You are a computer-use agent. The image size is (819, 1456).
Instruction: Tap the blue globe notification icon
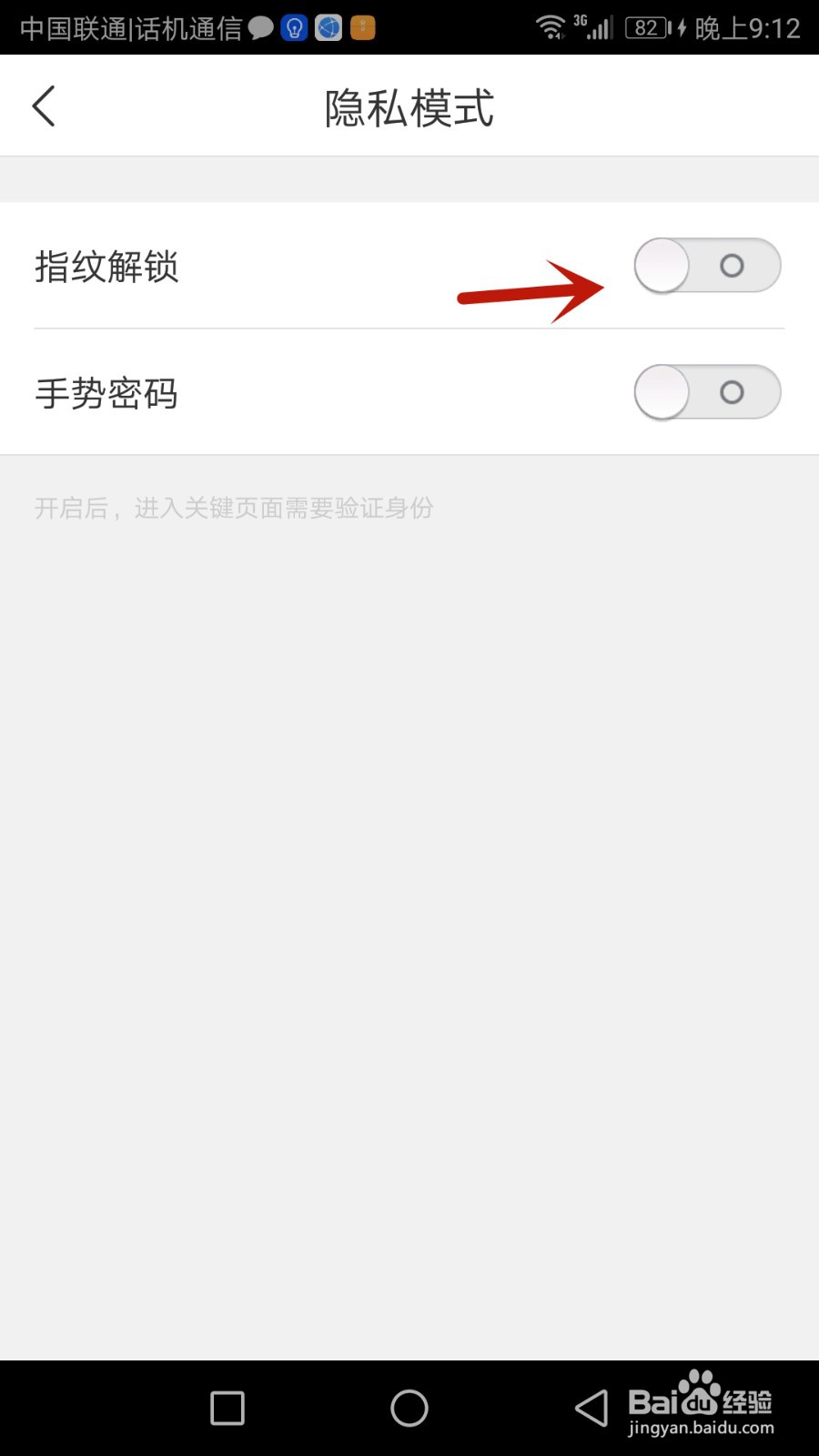[x=329, y=28]
